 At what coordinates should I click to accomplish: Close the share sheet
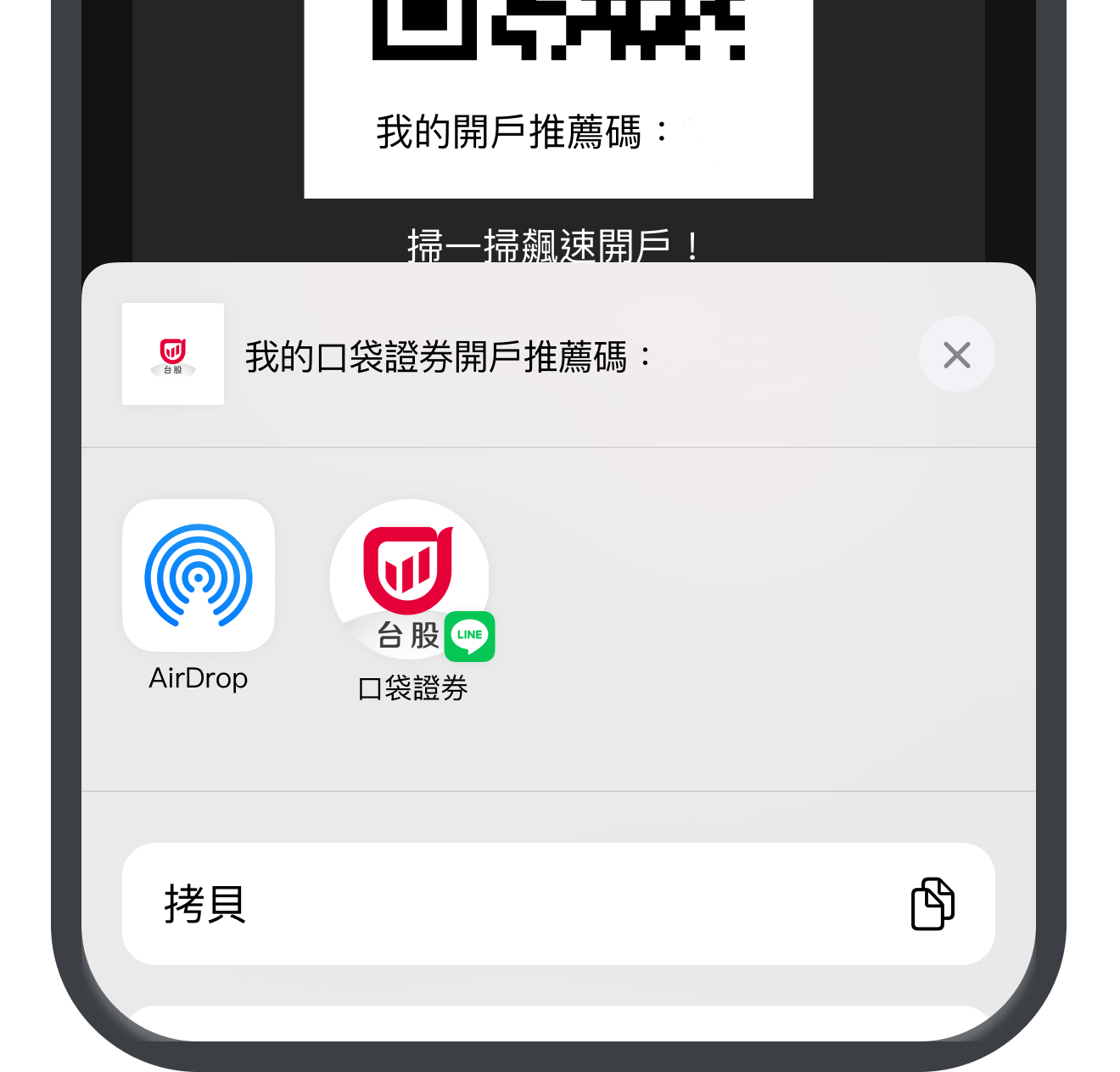tap(956, 355)
